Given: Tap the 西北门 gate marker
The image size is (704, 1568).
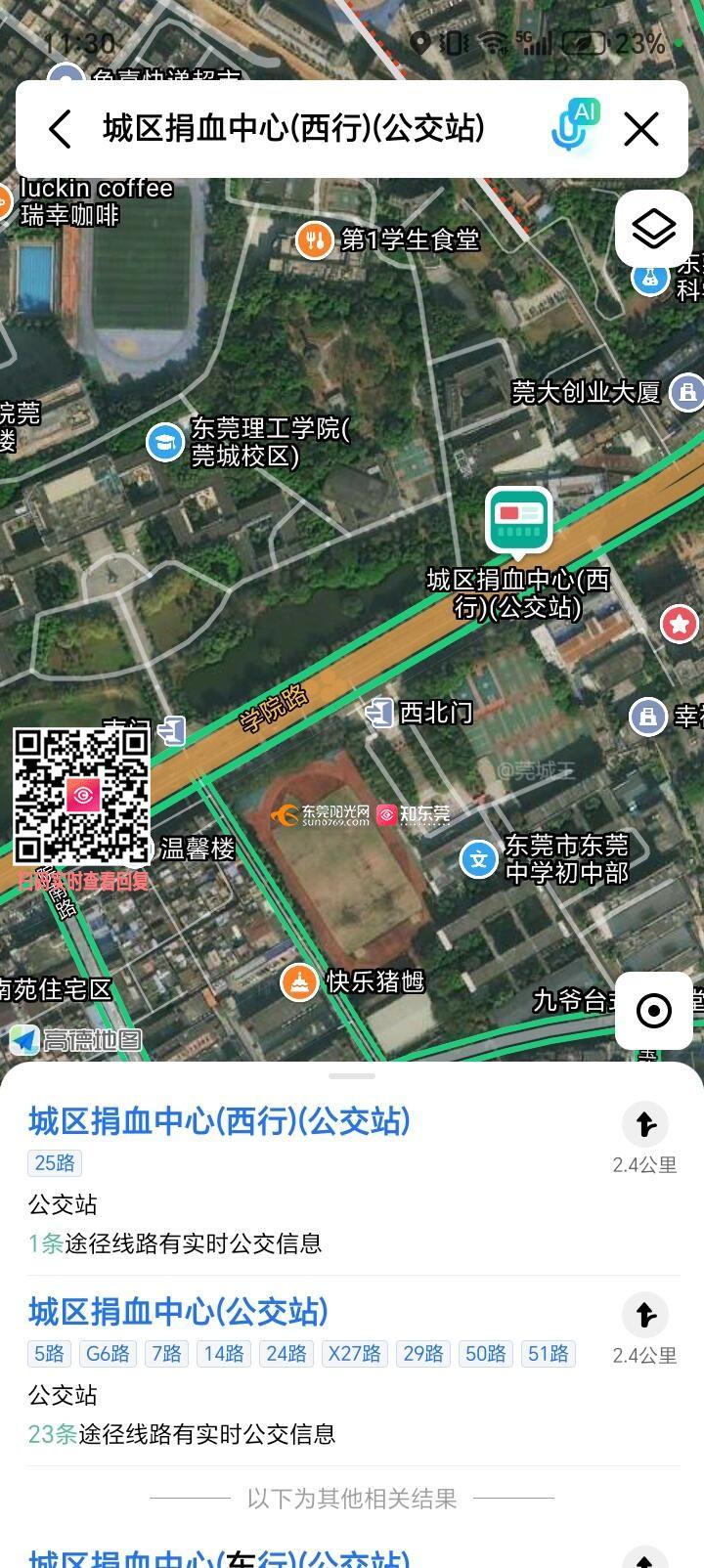Looking at the screenshot, I should [x=379, y=713].
